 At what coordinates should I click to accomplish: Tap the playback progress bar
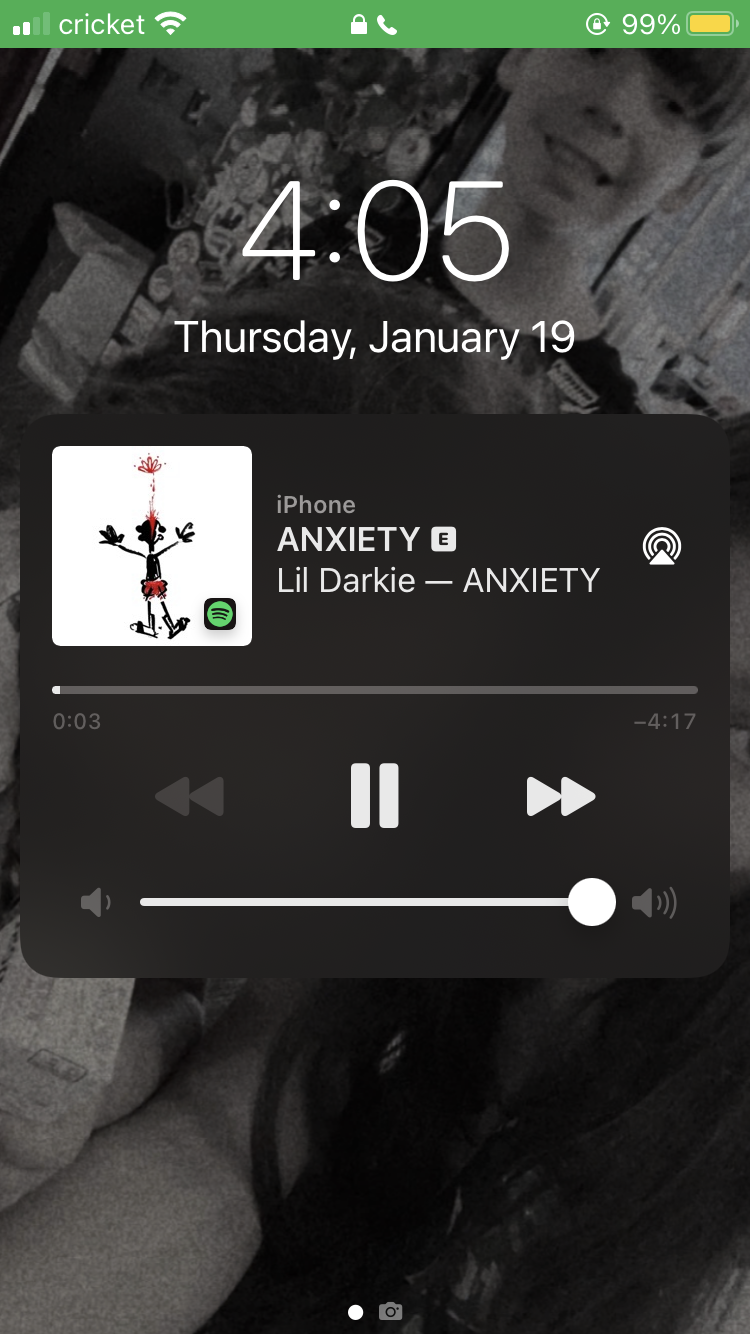click(x=375, y=690)
